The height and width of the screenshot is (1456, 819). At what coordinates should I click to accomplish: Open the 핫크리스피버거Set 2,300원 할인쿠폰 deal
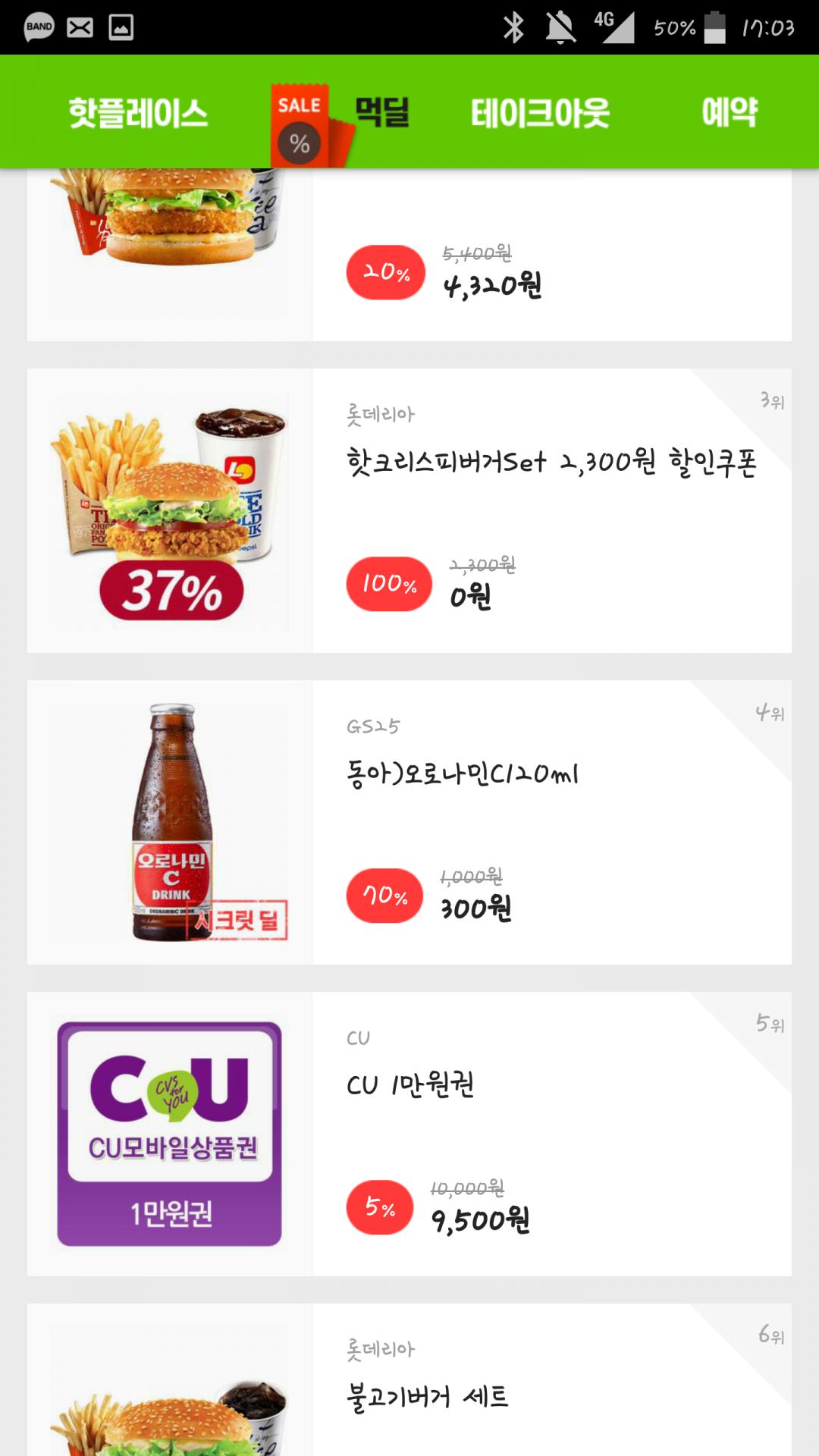[x=551, y=462]
